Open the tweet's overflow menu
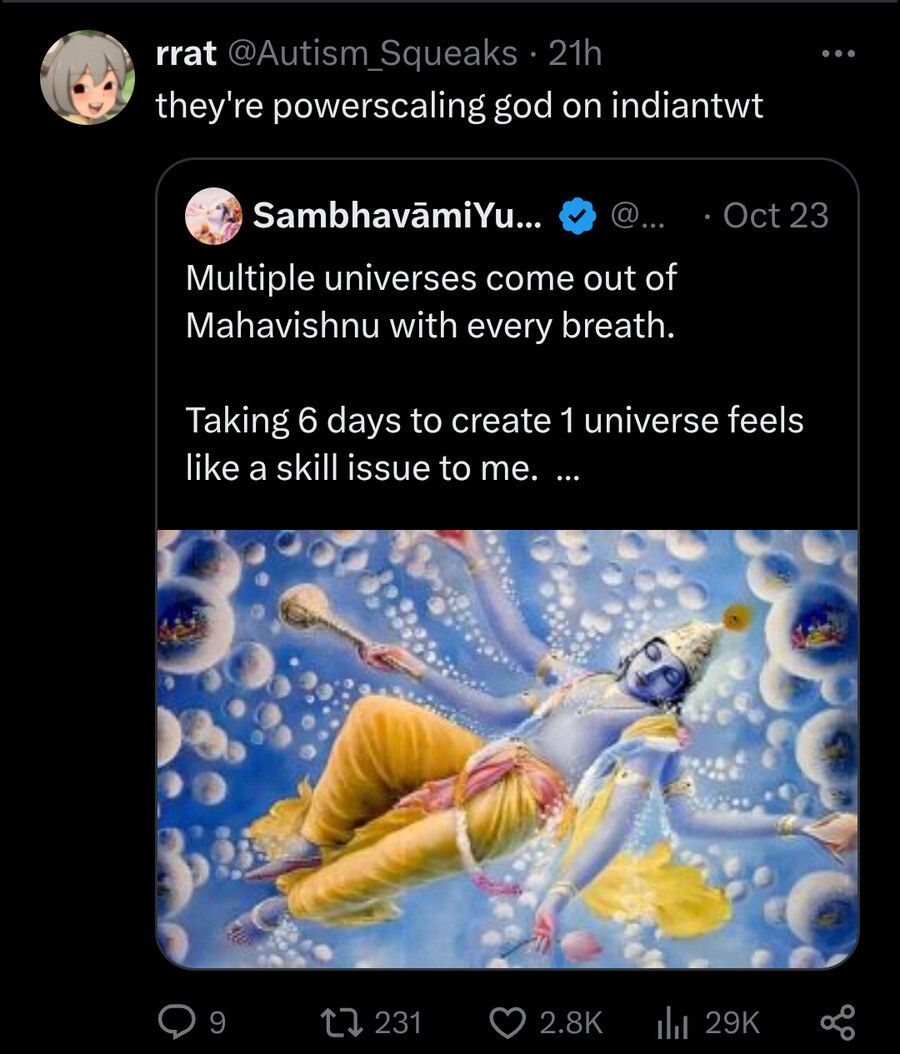Screen dimensions: 900x1054 tap(838, 54)
